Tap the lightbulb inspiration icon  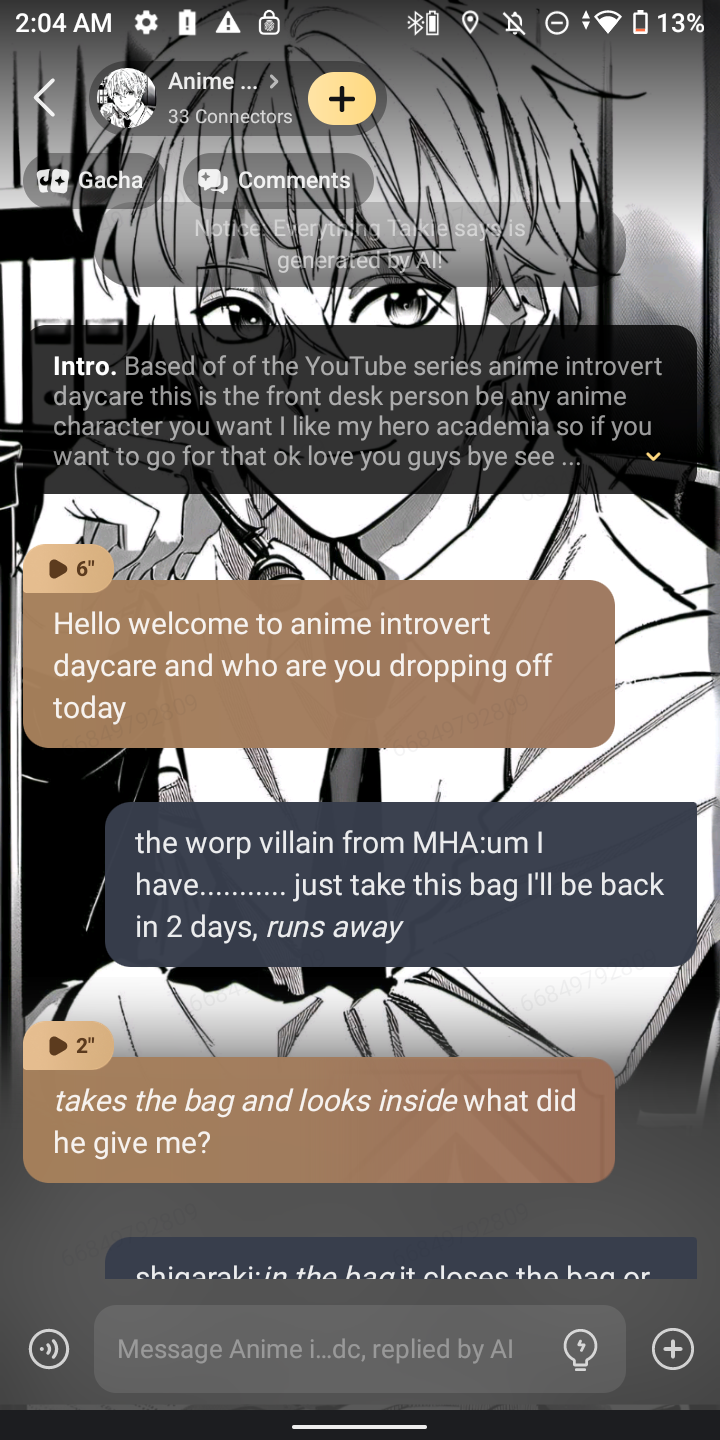click(580, 1349)
